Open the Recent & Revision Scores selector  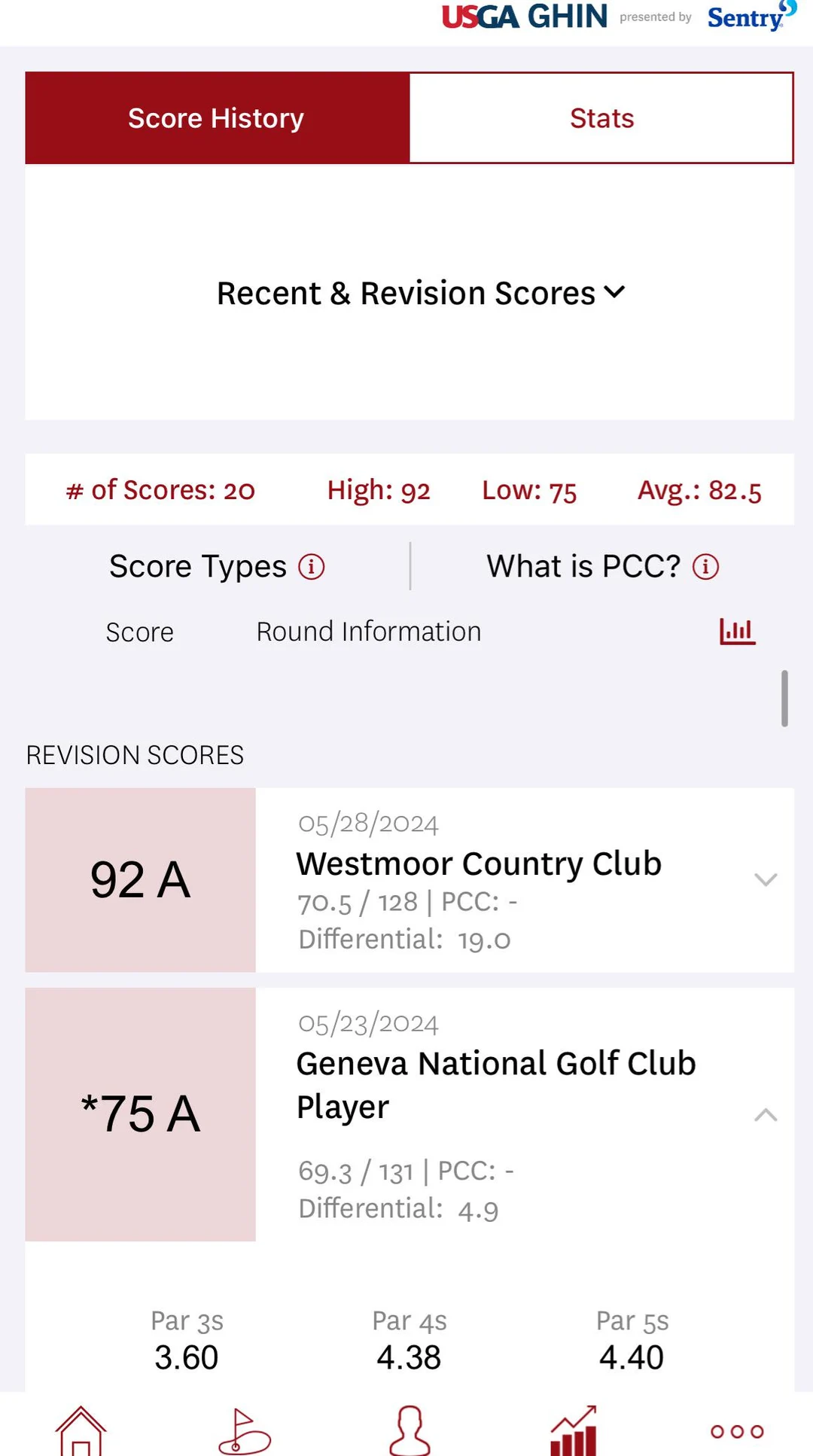click(x=423, y=293)
